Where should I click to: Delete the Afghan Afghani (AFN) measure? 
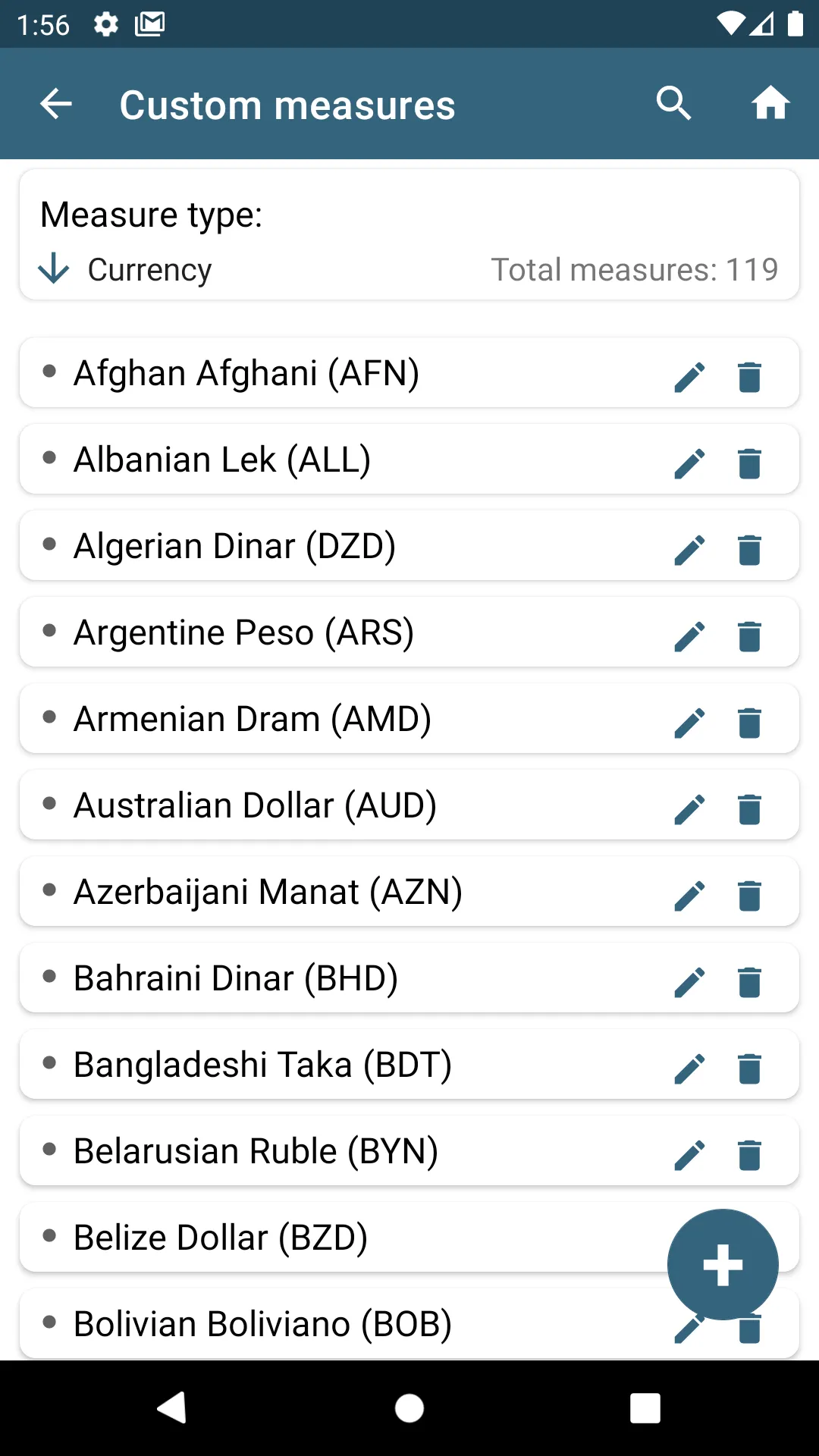[749, 376]
